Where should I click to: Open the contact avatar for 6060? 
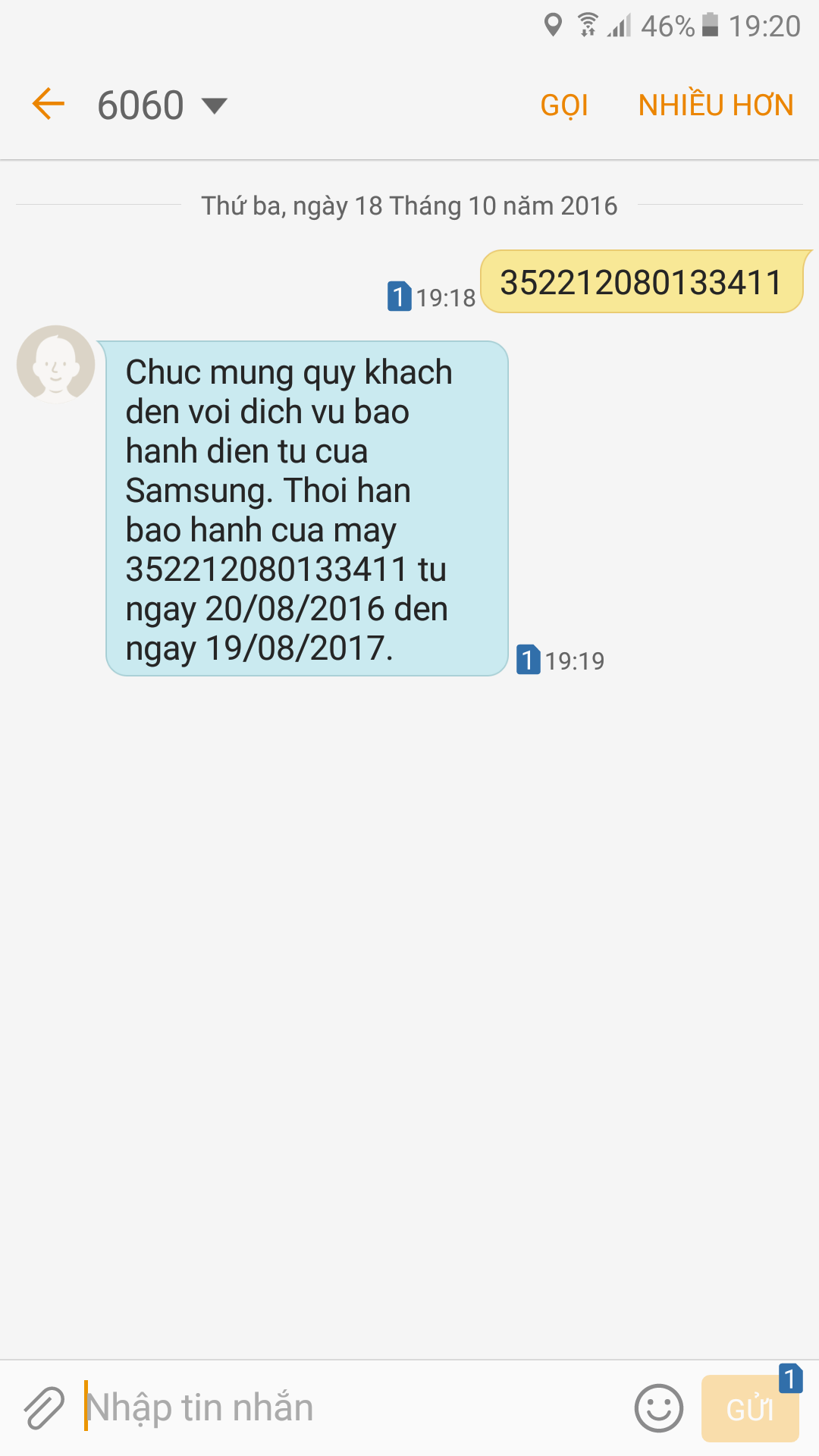tap(55, 363)
